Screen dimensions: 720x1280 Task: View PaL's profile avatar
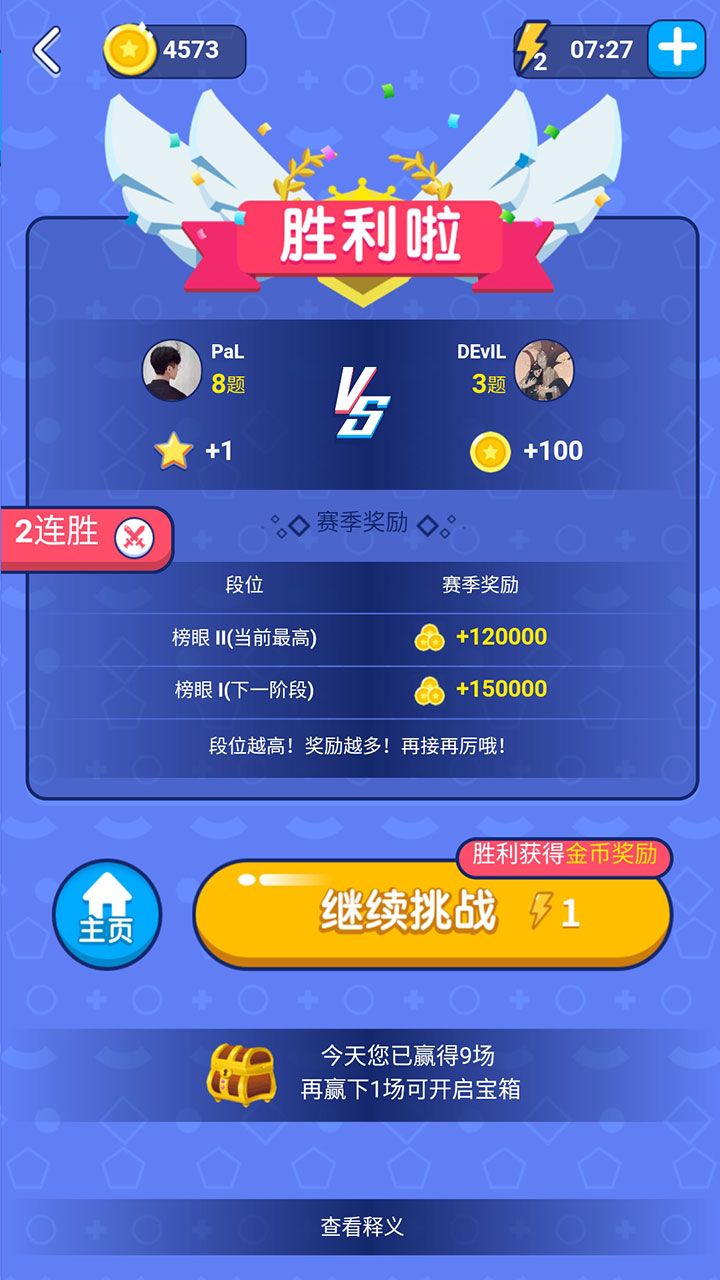[x=172, y=370]
